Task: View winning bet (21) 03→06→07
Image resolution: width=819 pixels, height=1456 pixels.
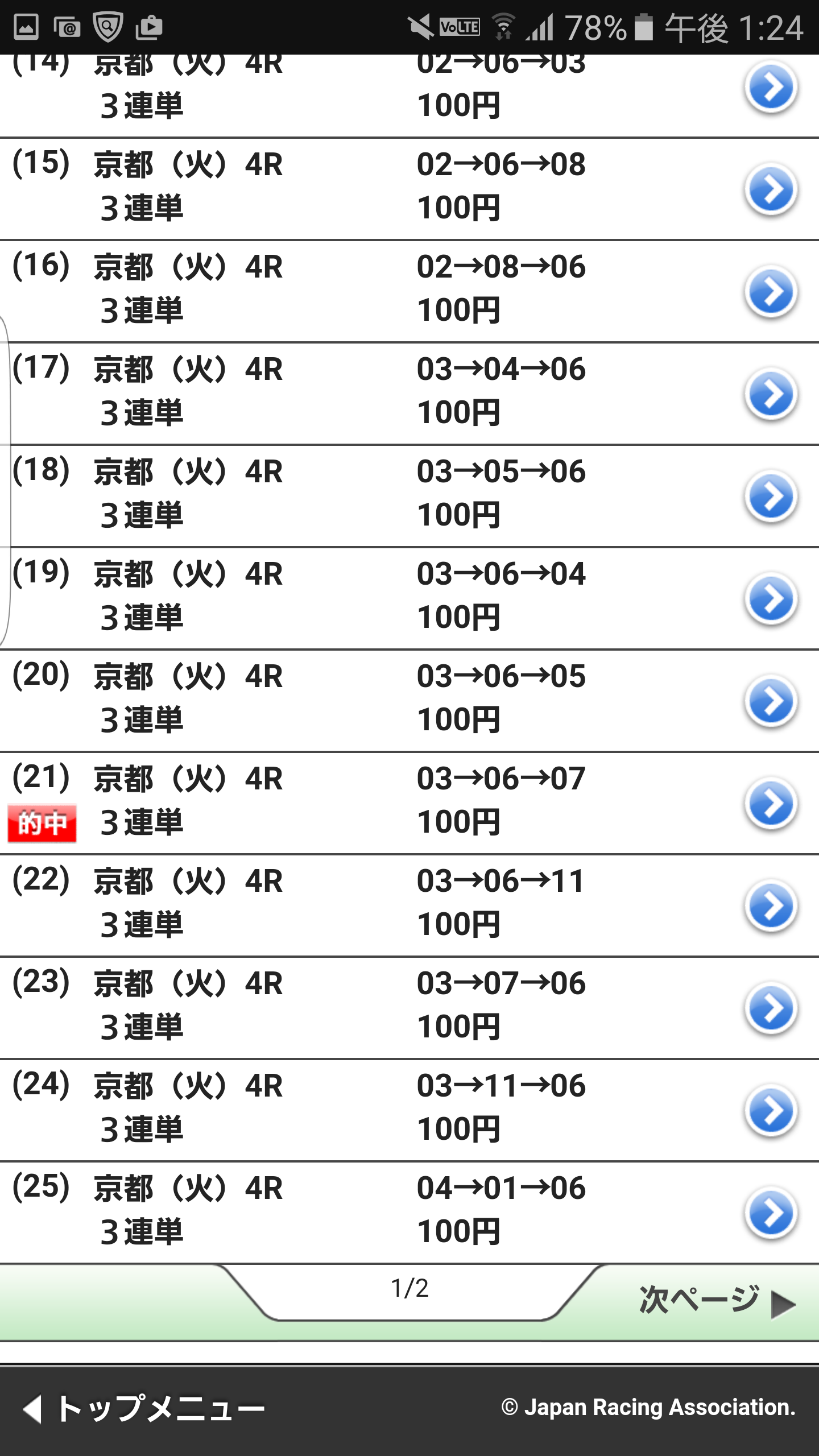Action: (x=771, y=804)
